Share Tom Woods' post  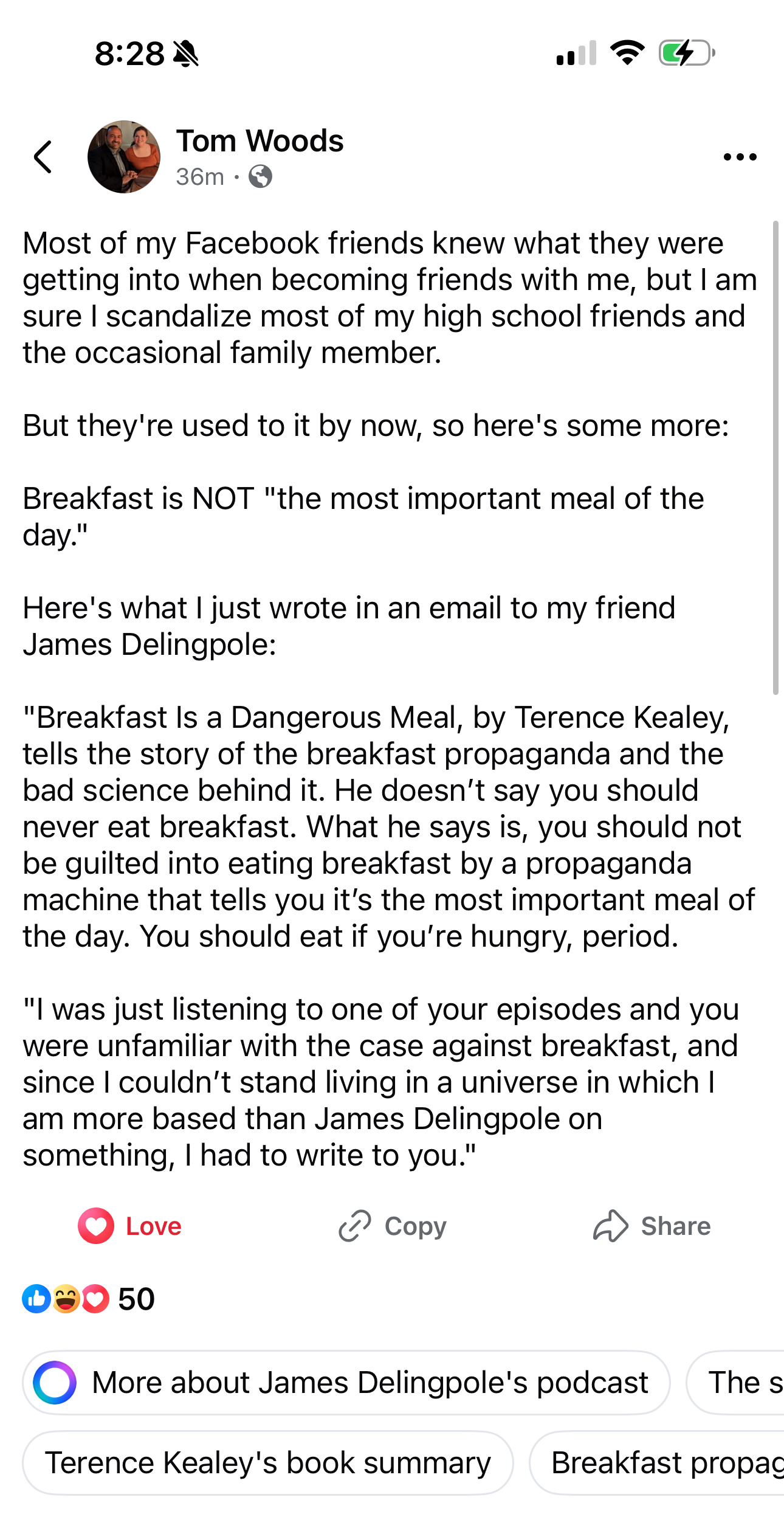click(652, 1226)
